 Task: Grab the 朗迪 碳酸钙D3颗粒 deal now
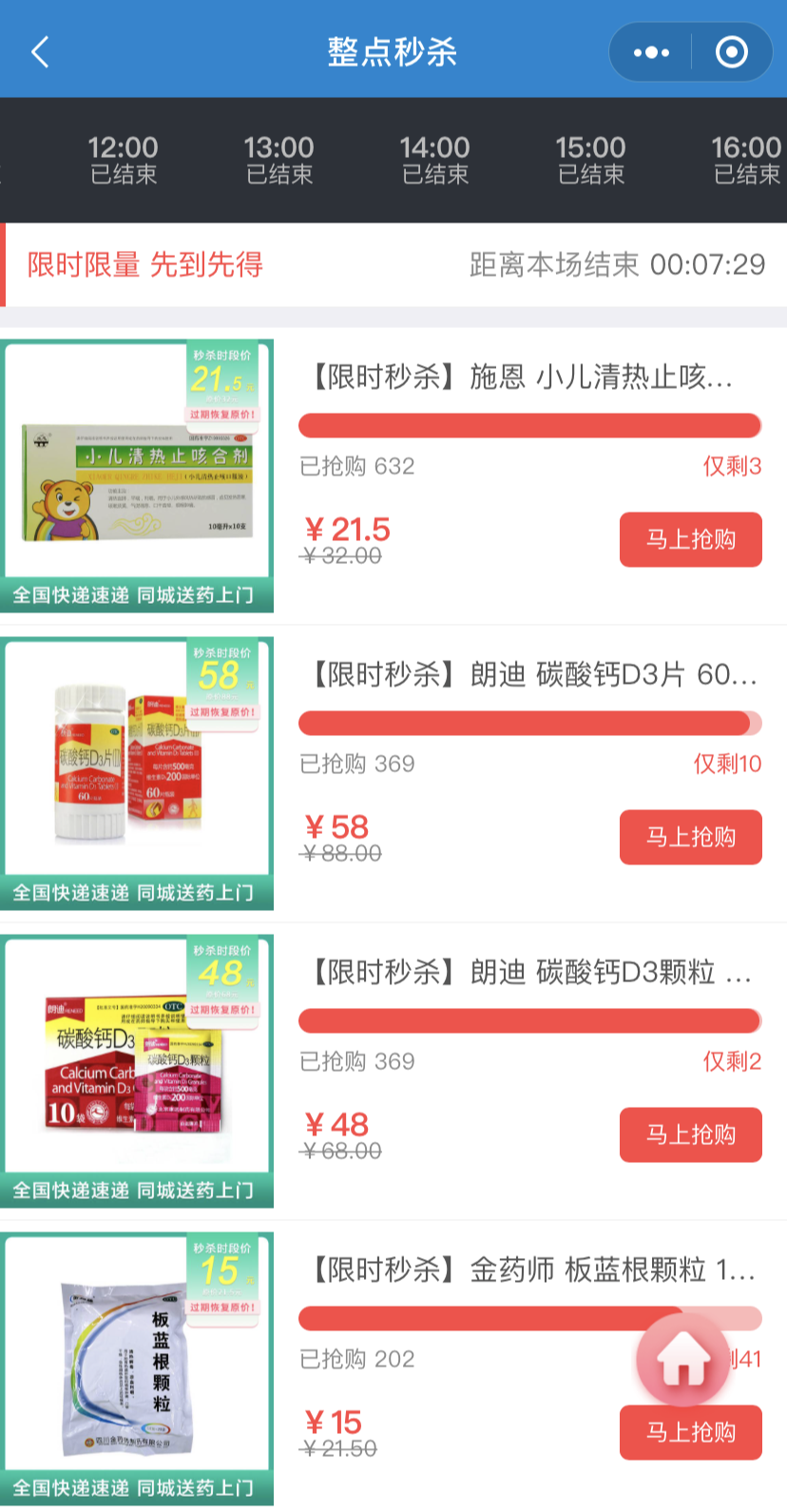[690, 1134]
